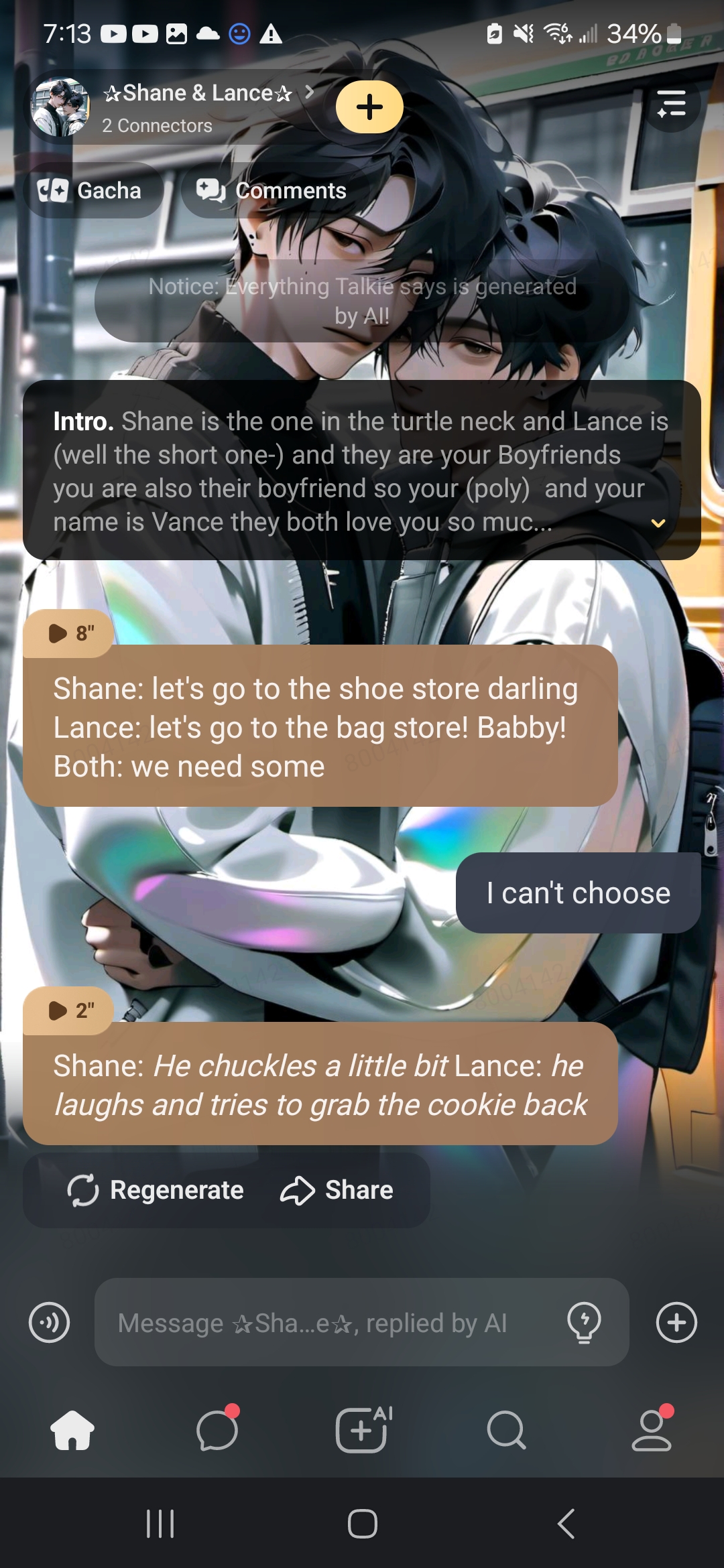The image size is (724, 1568).
Task: Open the Comments chip
Action: [x=273, y=190]
